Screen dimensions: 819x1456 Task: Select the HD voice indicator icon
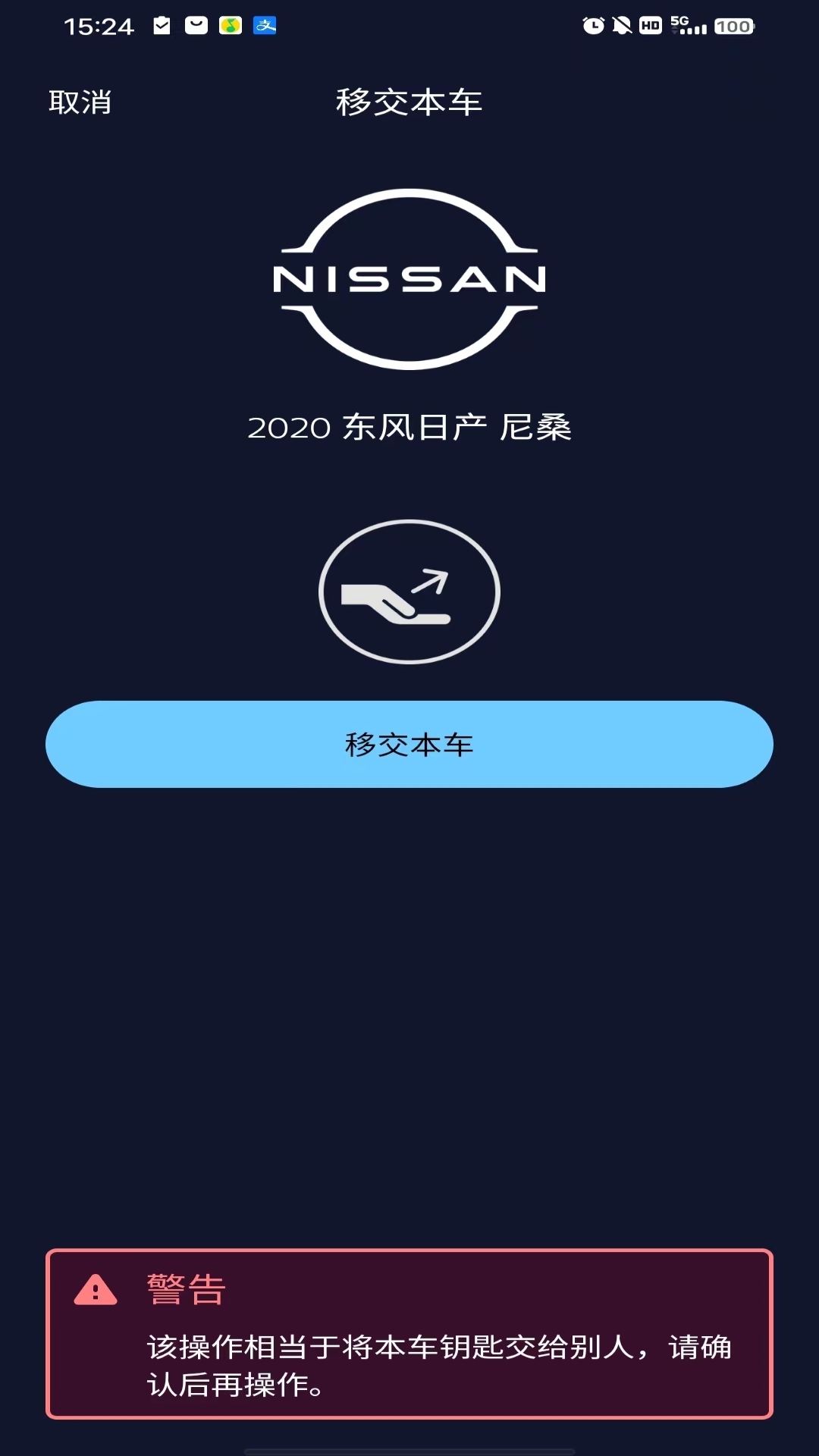[650, 25]
